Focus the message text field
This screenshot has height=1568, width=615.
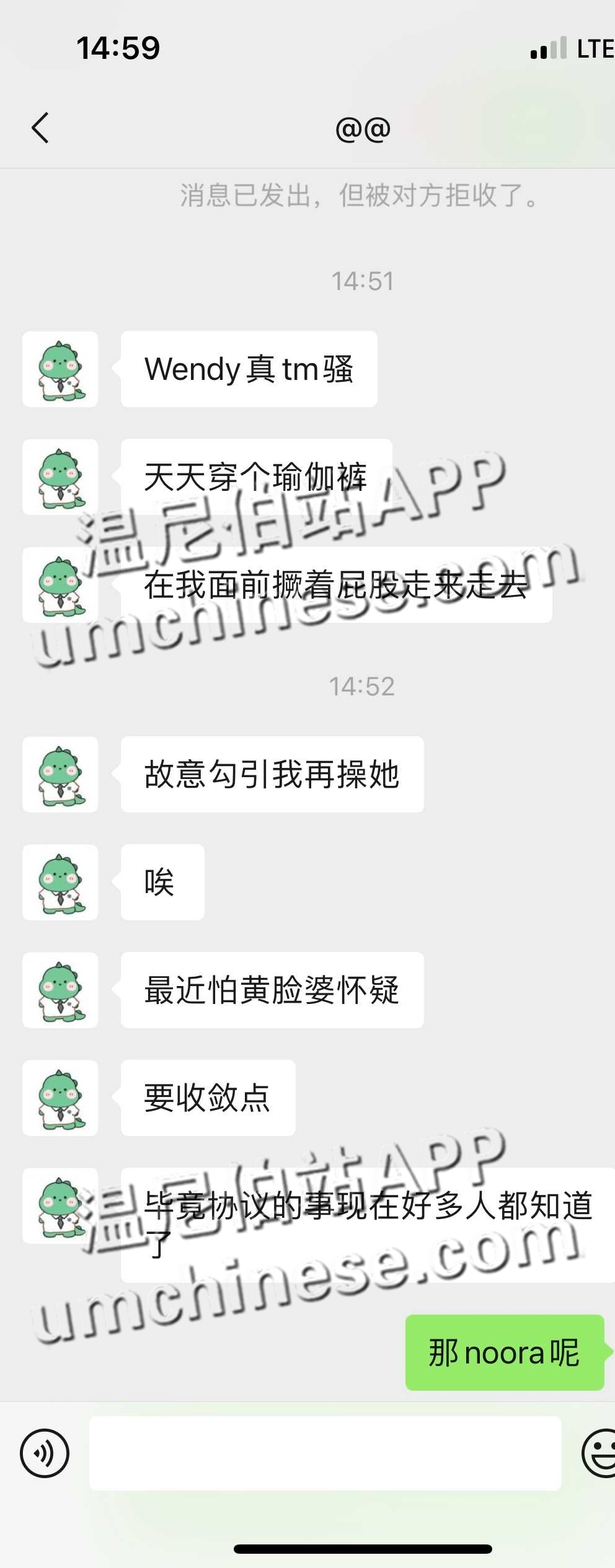(325, 1453)
